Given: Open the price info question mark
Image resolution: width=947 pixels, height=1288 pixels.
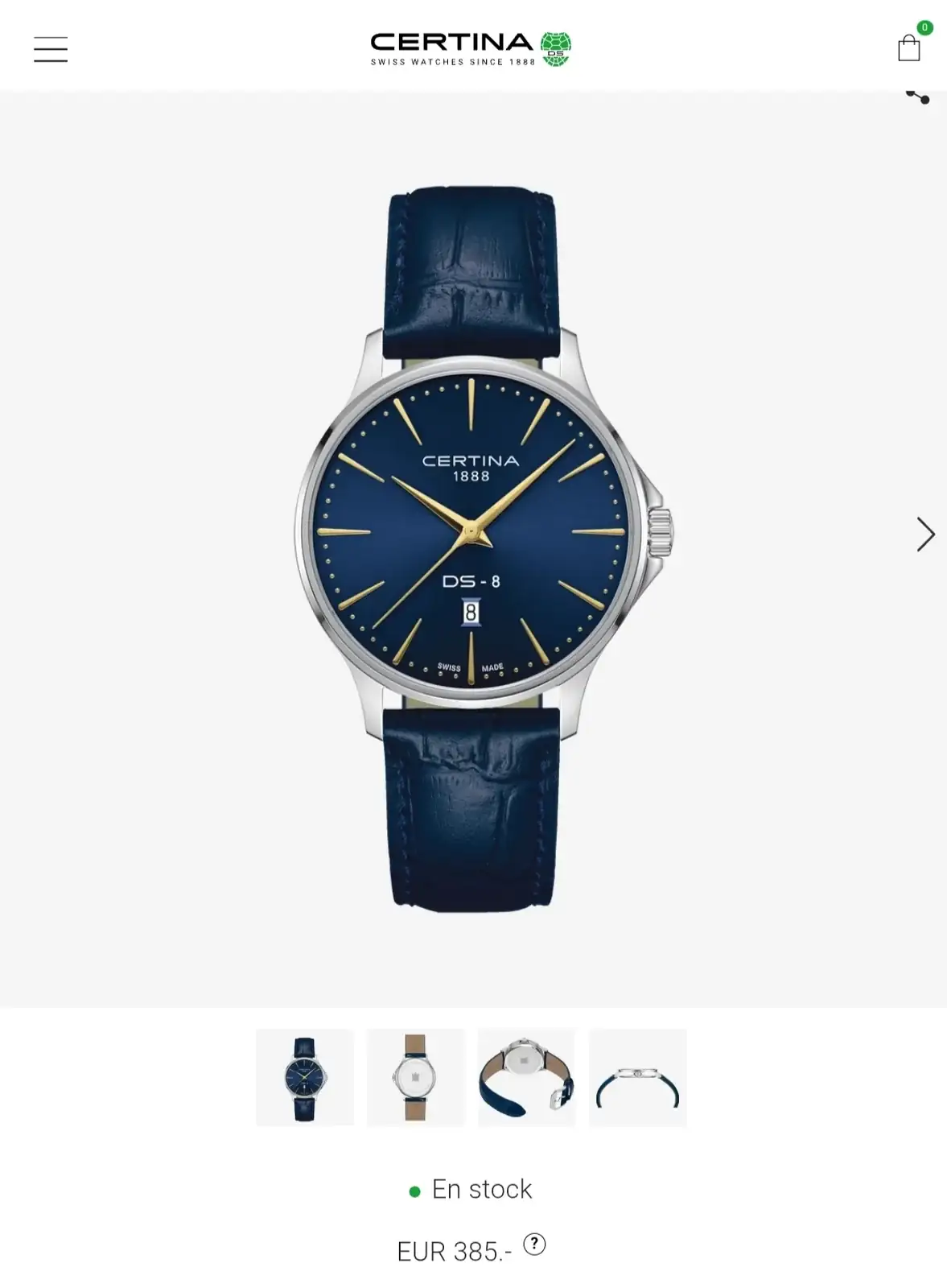Looking at the screenshot, I should (x=534, y=1244).
